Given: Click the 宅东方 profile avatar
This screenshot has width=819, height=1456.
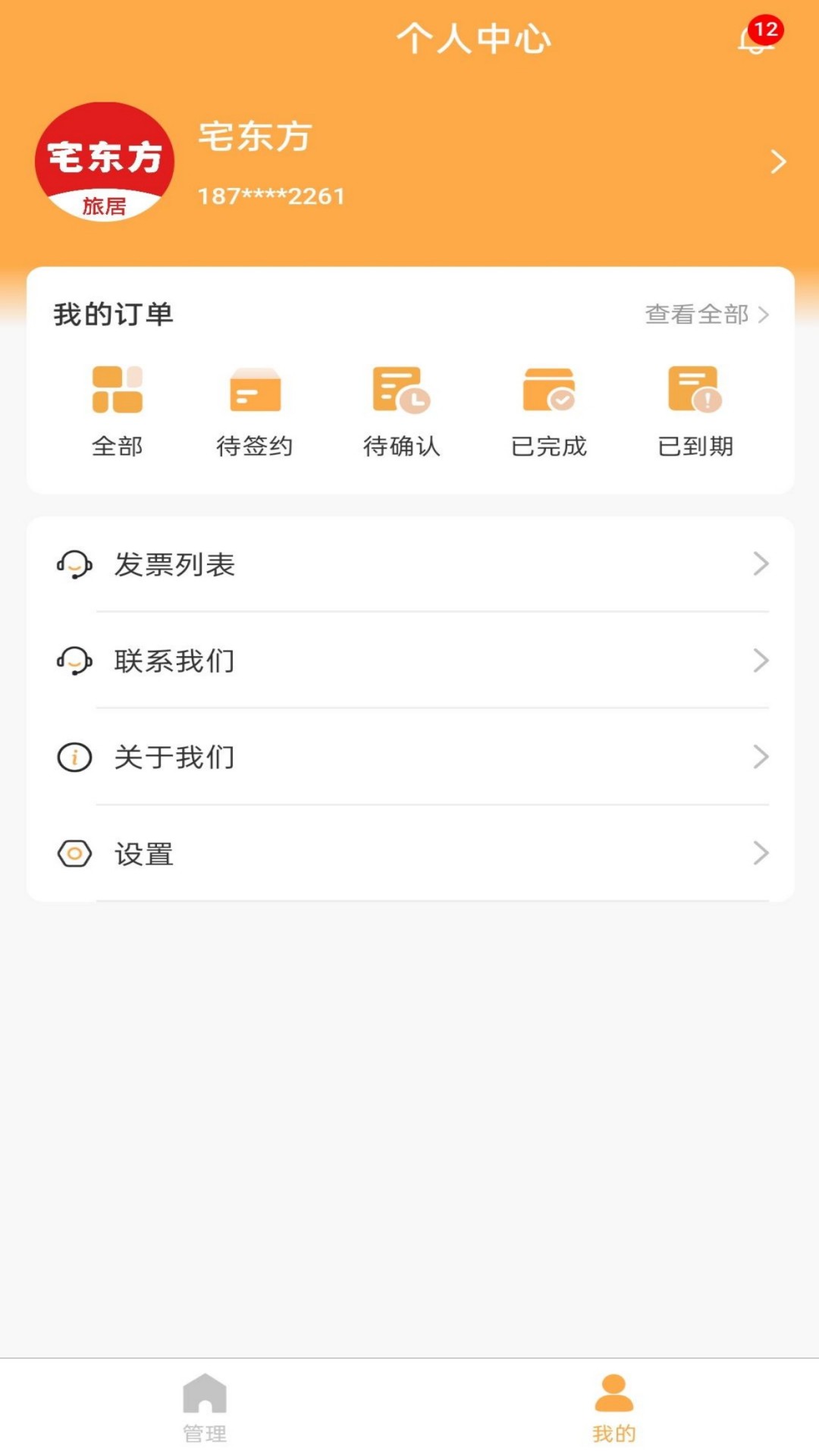Looking at the screenshot, I should click(x=104, y=162).
